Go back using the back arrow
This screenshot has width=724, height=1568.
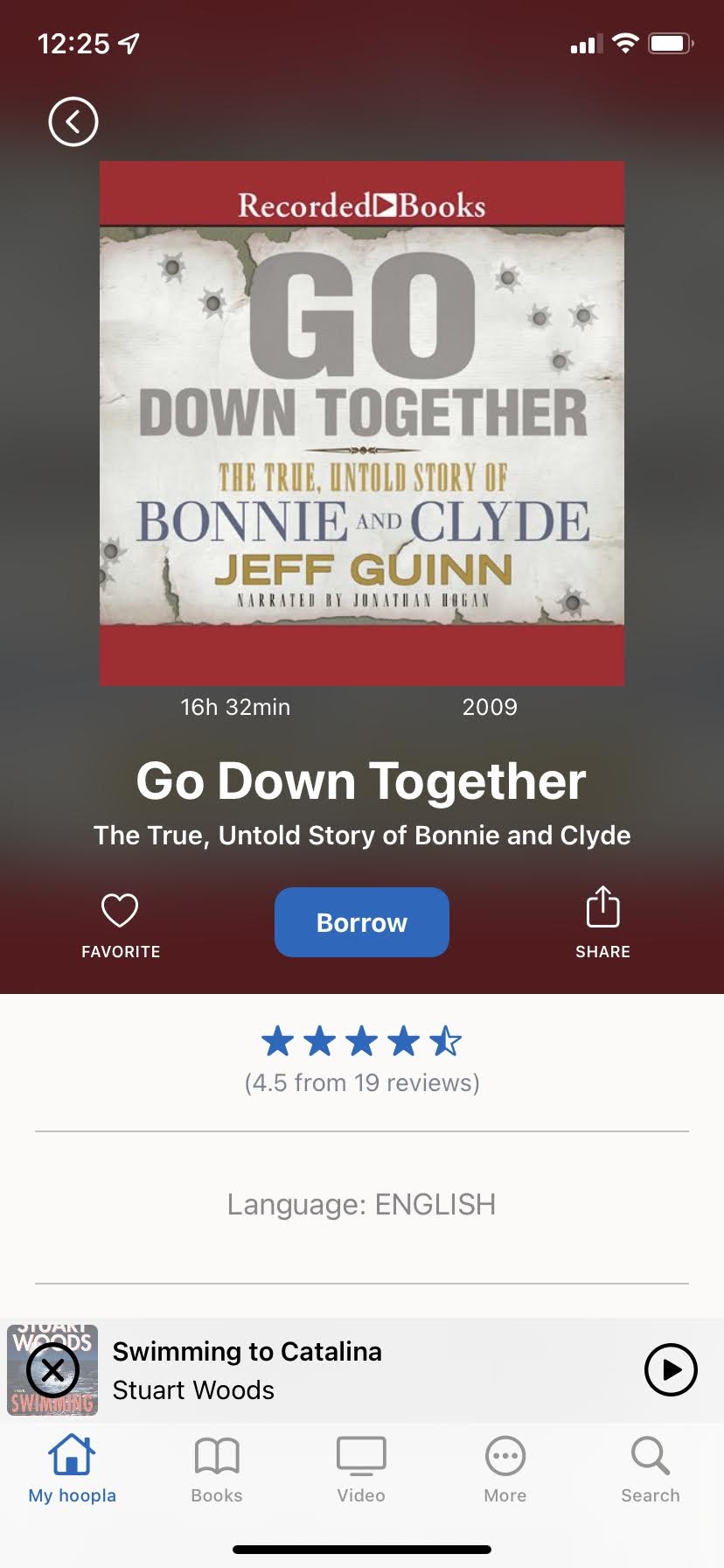click(x=73, y=122)
